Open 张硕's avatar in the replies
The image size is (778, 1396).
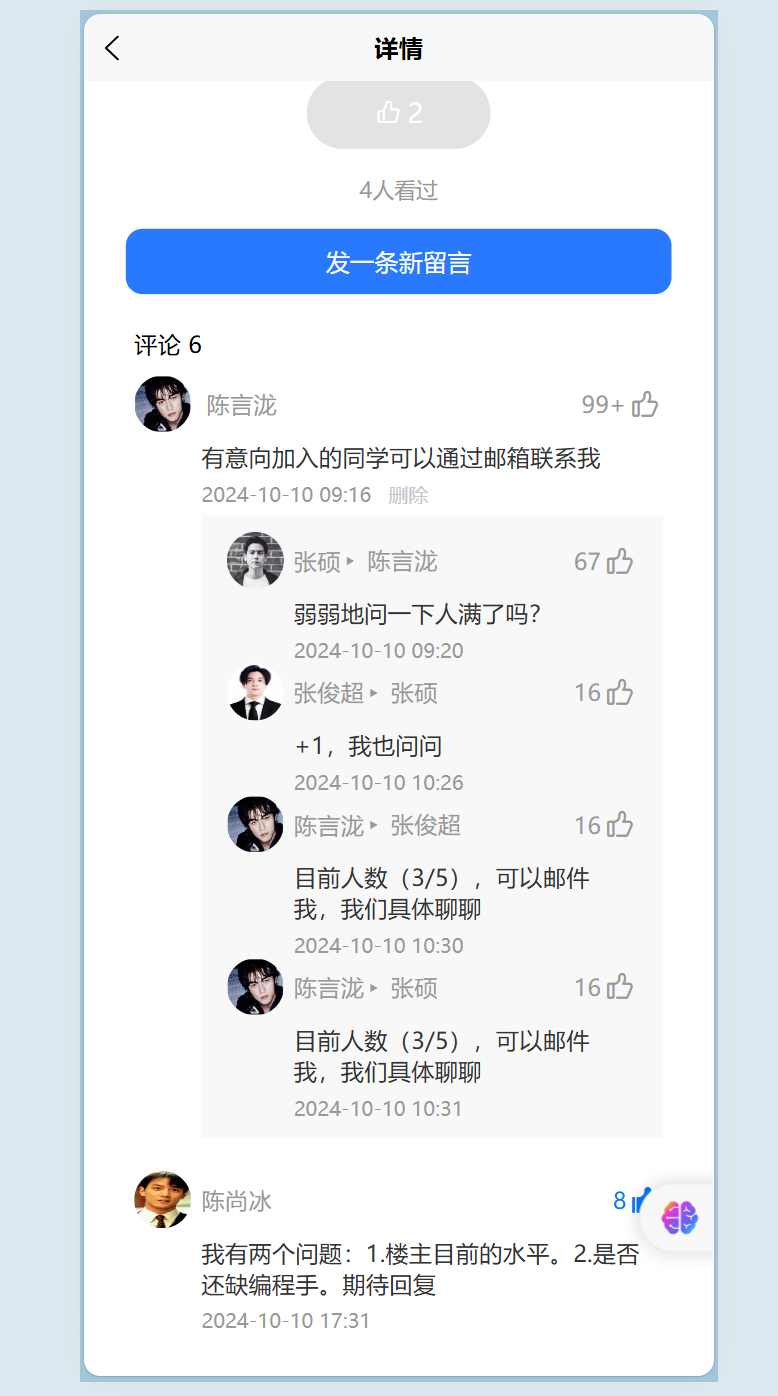coord(255,560)
